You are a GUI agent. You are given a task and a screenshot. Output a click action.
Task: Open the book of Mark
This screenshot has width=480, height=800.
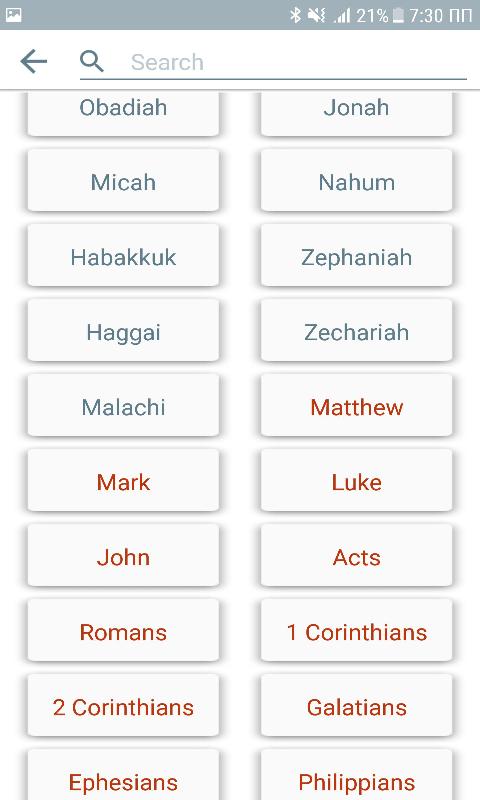(x=123, y=481)
